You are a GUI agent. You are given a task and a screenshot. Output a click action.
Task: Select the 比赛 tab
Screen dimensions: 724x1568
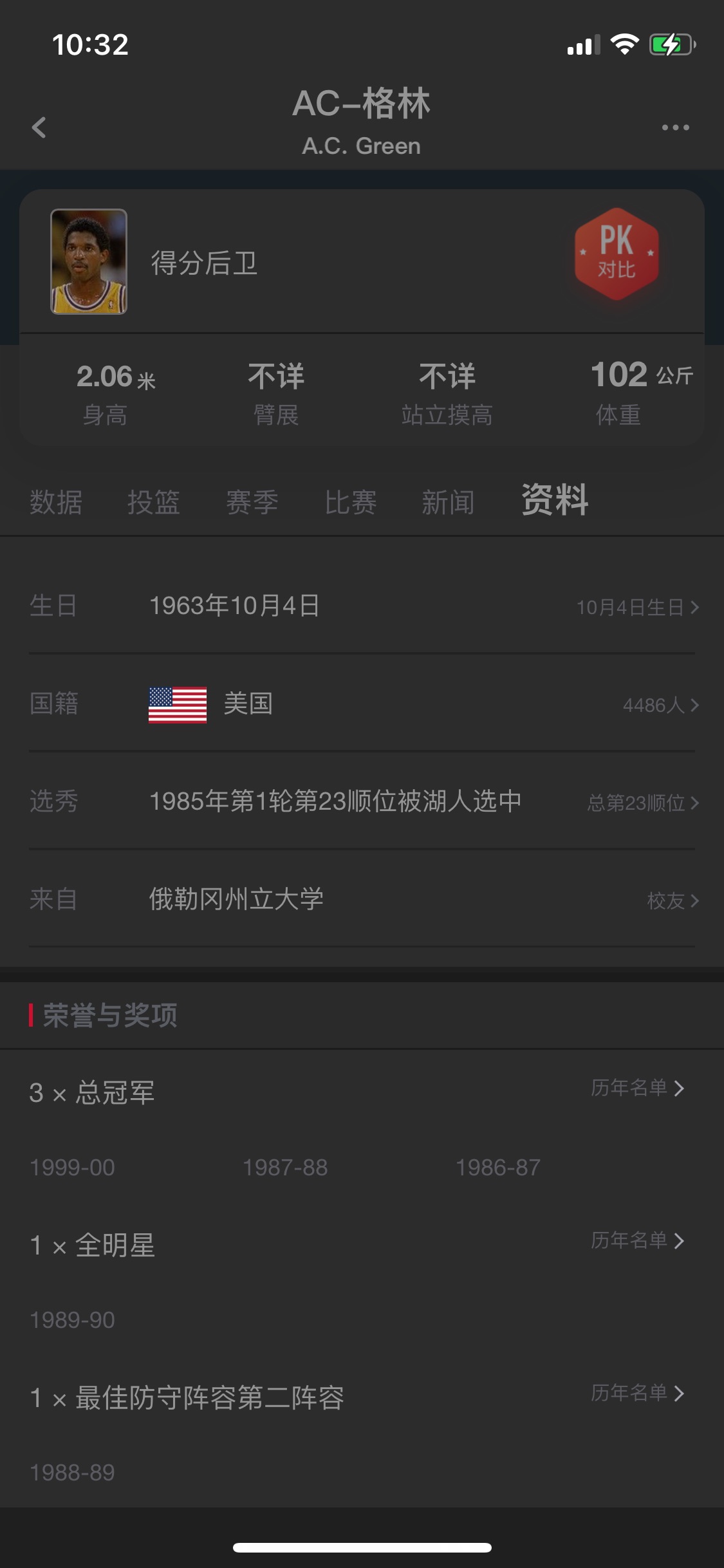(x=350, y=502)
